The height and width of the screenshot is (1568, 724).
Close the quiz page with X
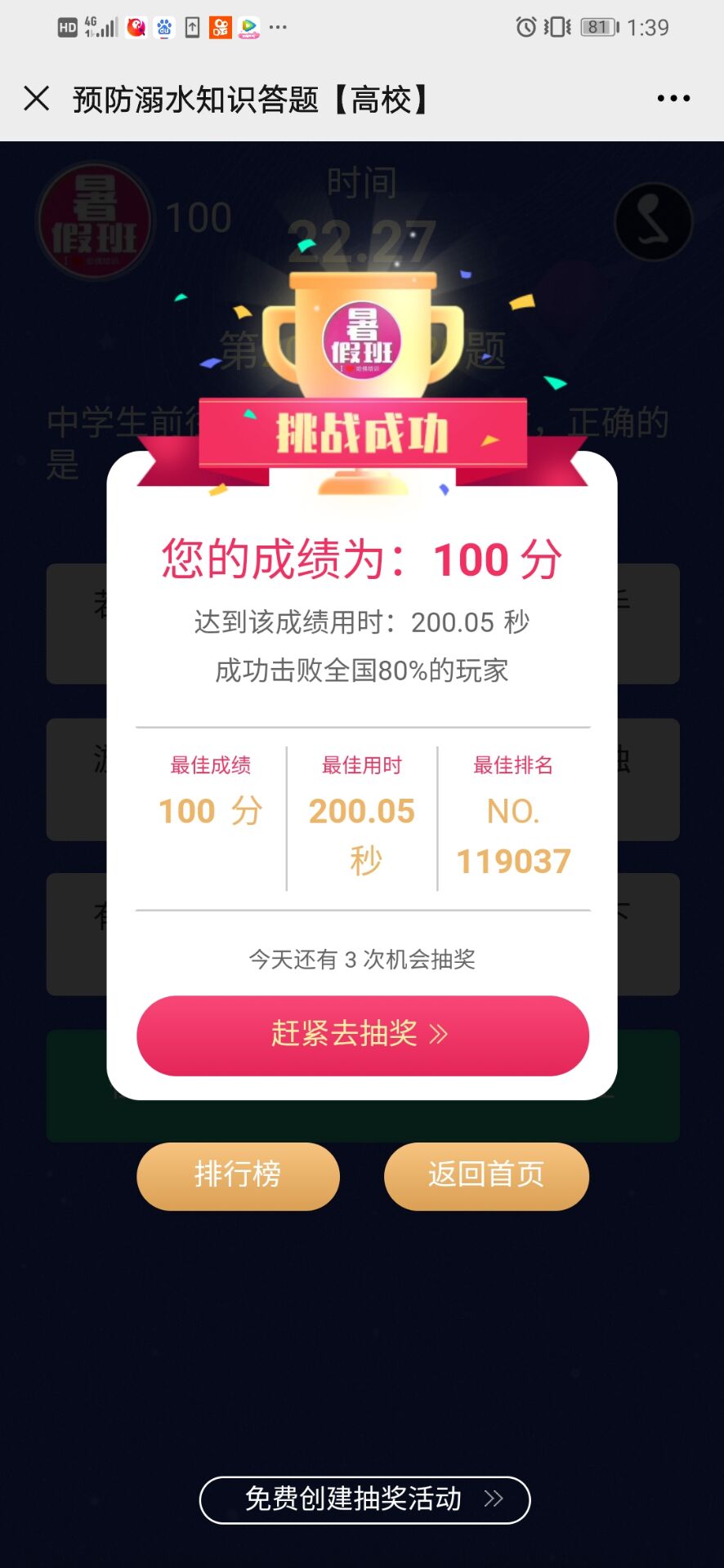pos(37,99)
